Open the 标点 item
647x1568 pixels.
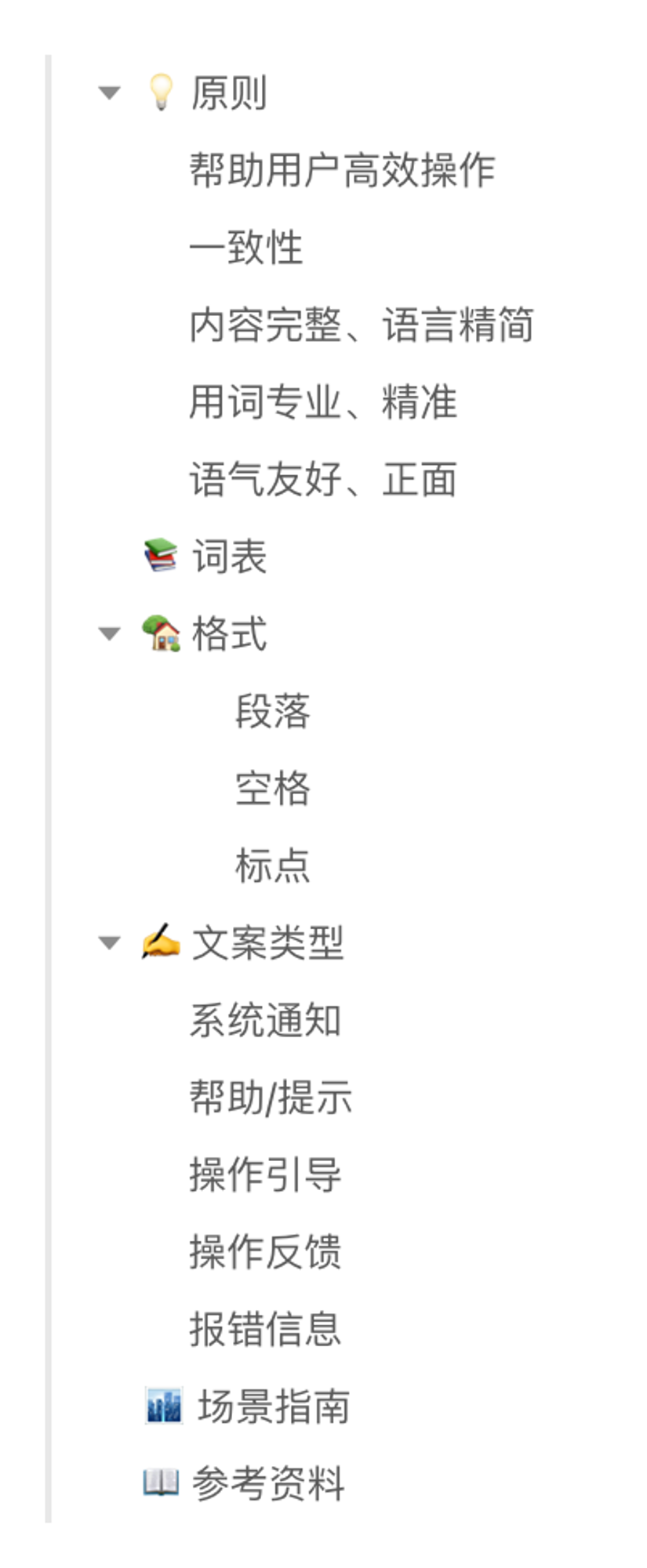click(x=273, y=866)
